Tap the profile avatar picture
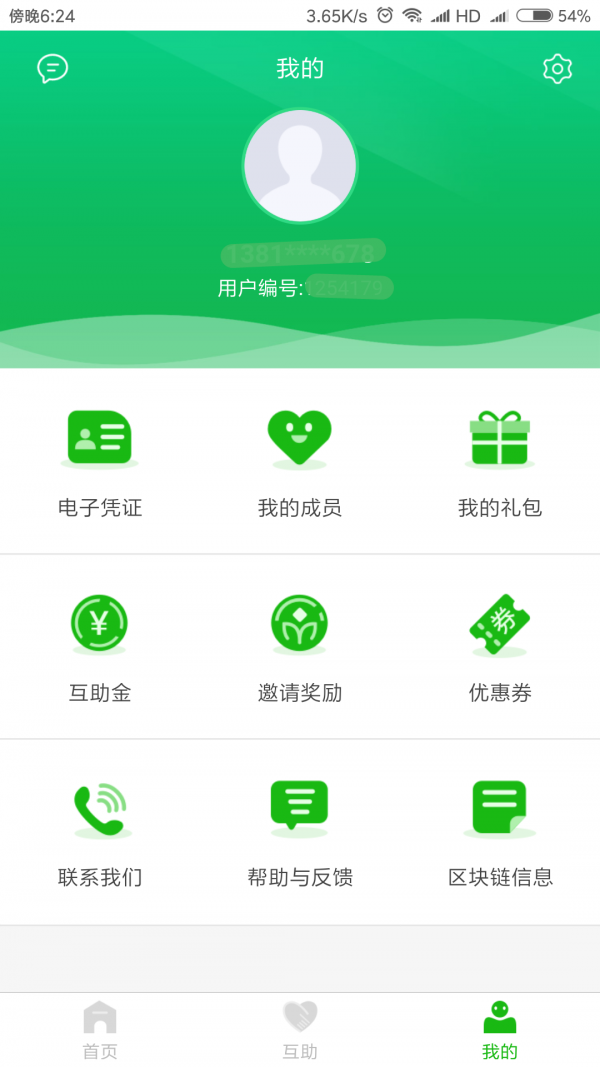This screenshot has height=1067, width=600. (300, 165)
